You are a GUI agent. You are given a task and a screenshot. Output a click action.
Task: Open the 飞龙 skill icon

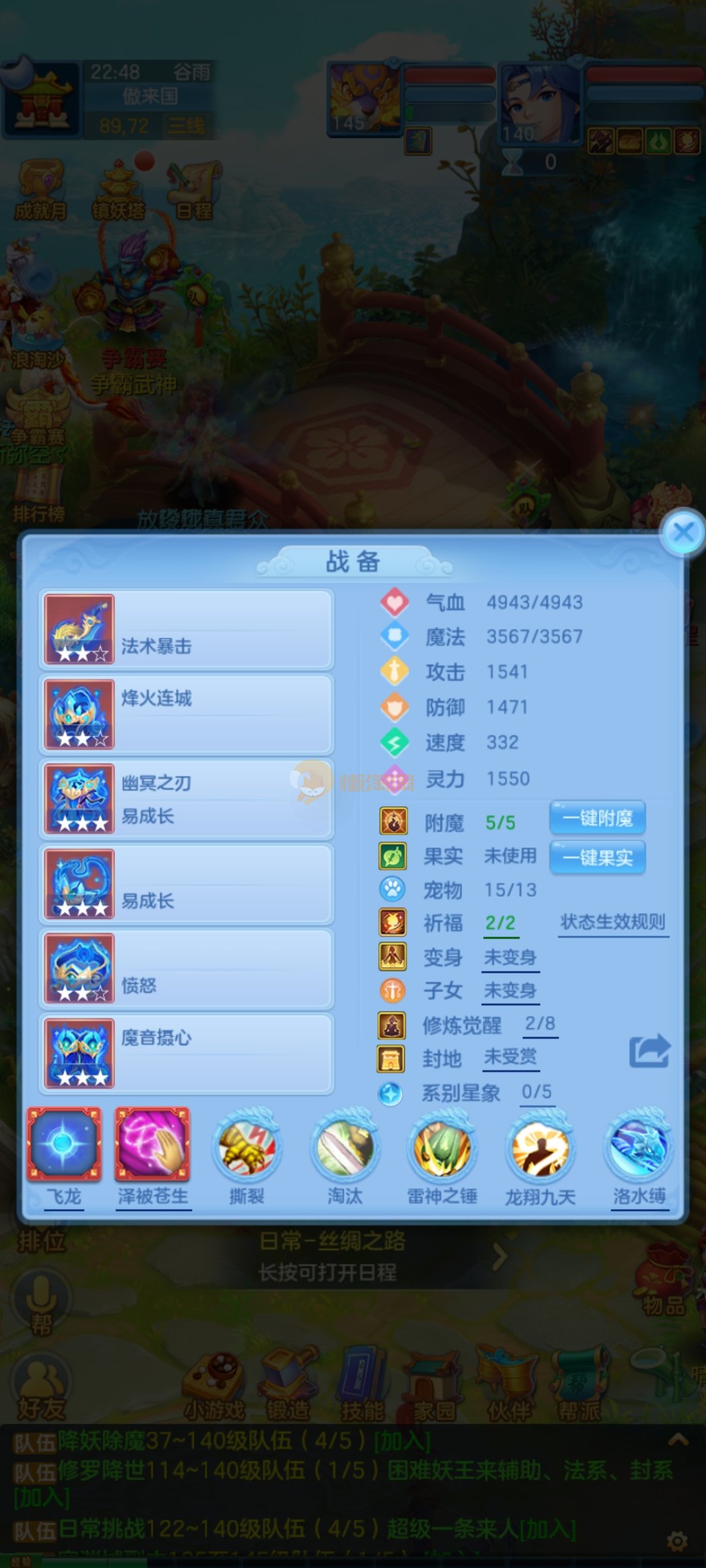click(64, 1145)
